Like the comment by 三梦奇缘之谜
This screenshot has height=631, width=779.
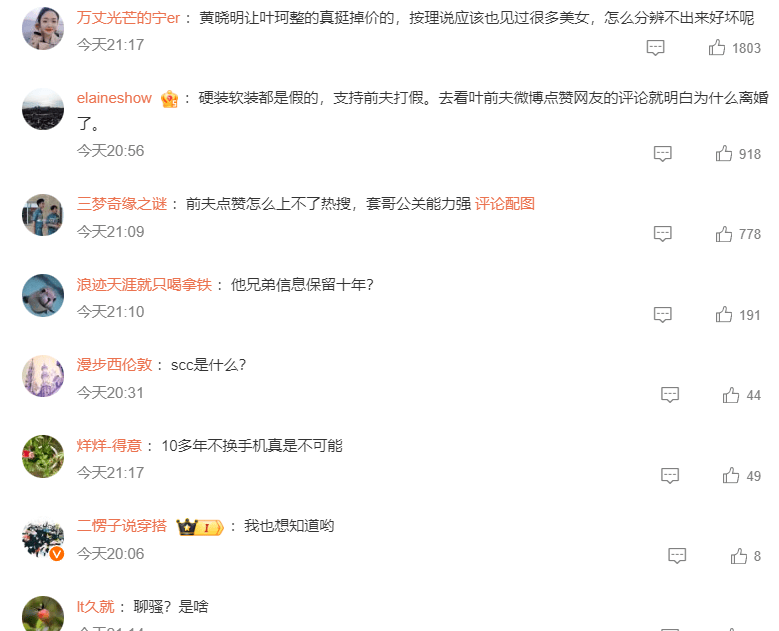point(724,234)
